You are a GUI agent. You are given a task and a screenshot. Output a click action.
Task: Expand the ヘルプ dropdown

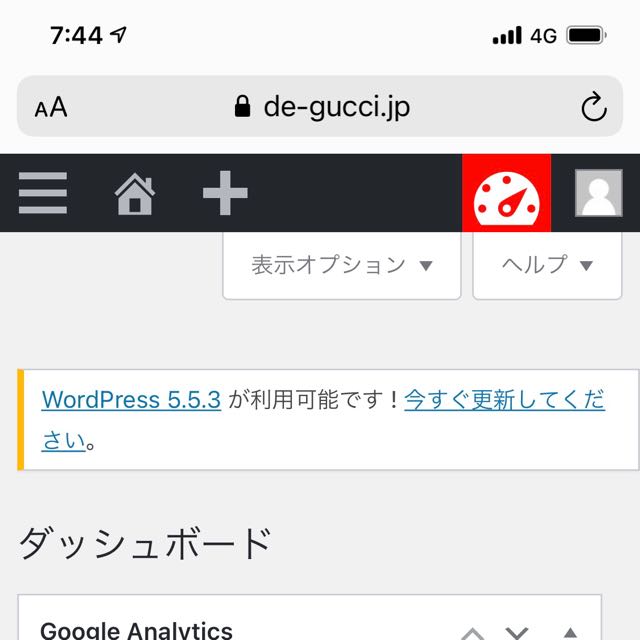point(547,265)
